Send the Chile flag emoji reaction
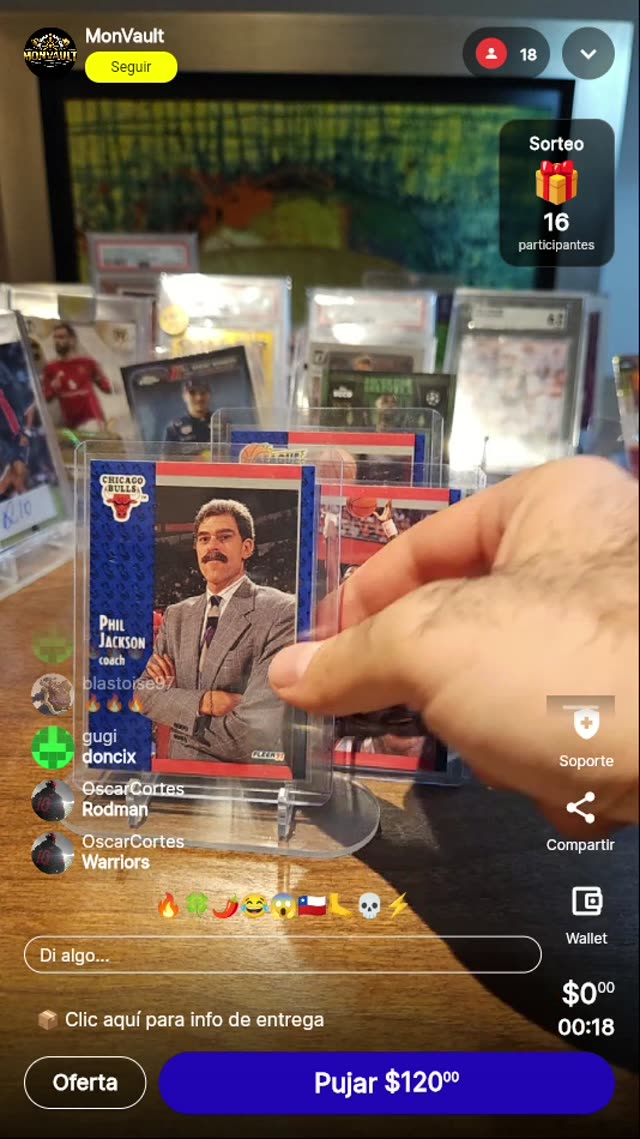Viewport: 640px width, 1139px height. click(x=312, y=906)
